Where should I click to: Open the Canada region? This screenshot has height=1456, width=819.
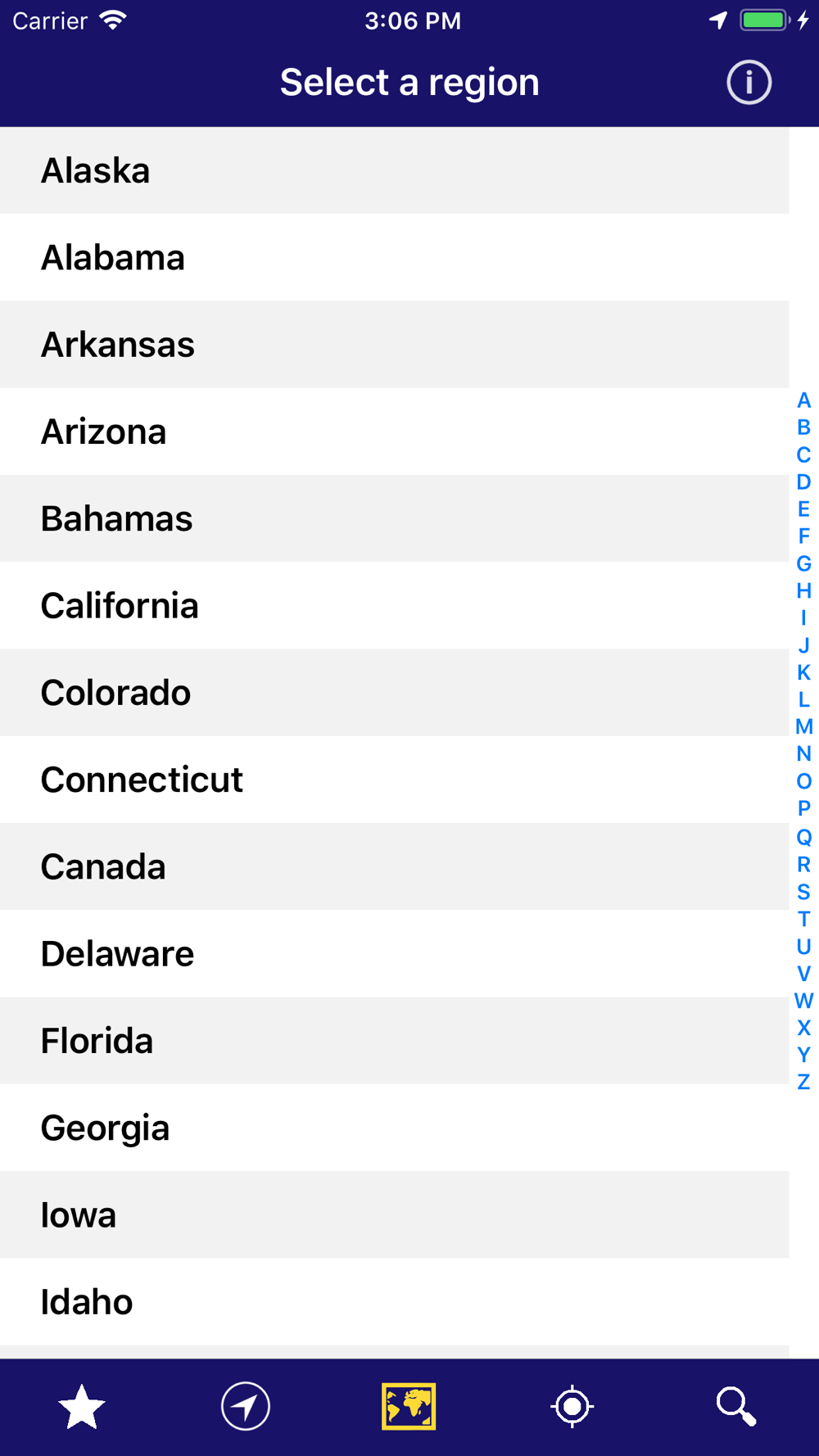(x=395, y=866)
